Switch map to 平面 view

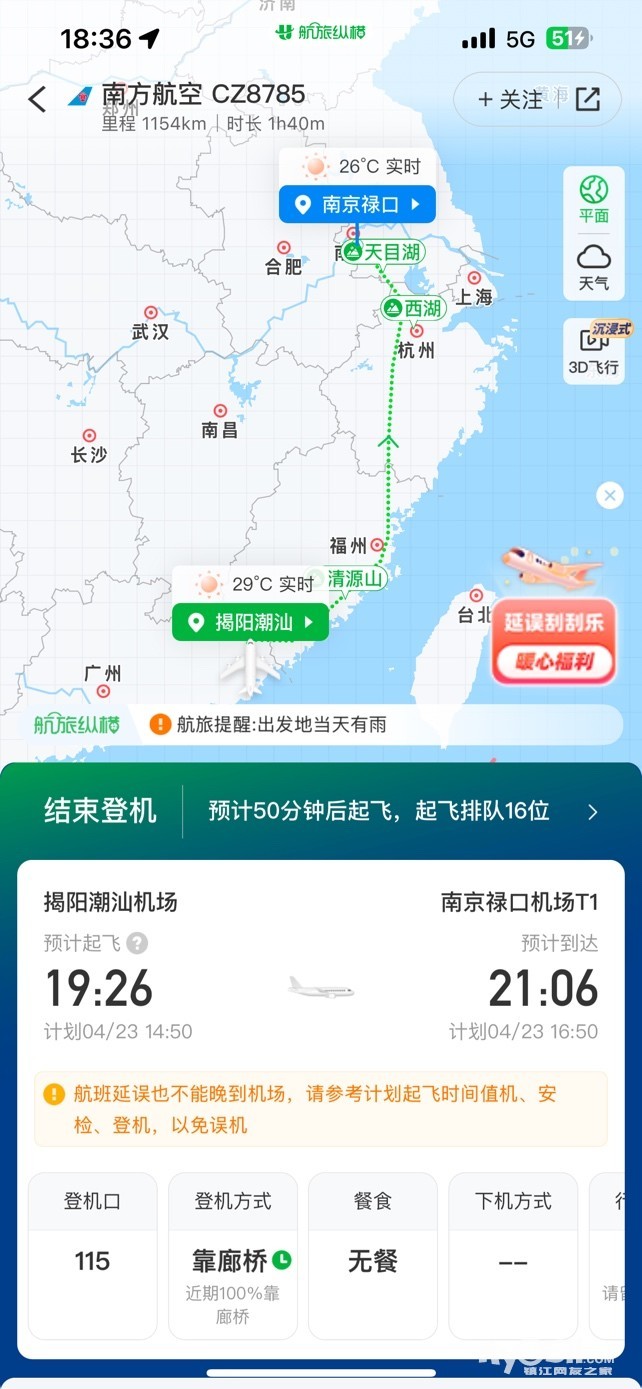[594, 198]
